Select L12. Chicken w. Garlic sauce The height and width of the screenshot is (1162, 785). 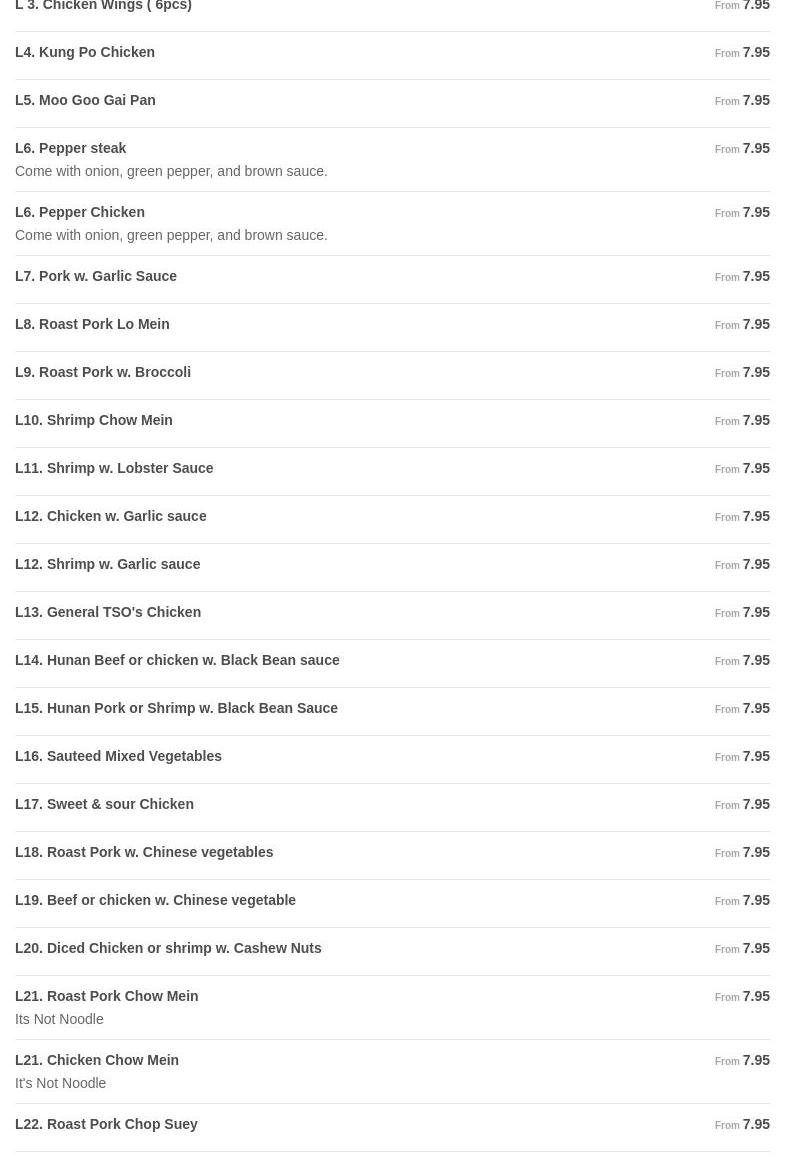coord(111,516)
